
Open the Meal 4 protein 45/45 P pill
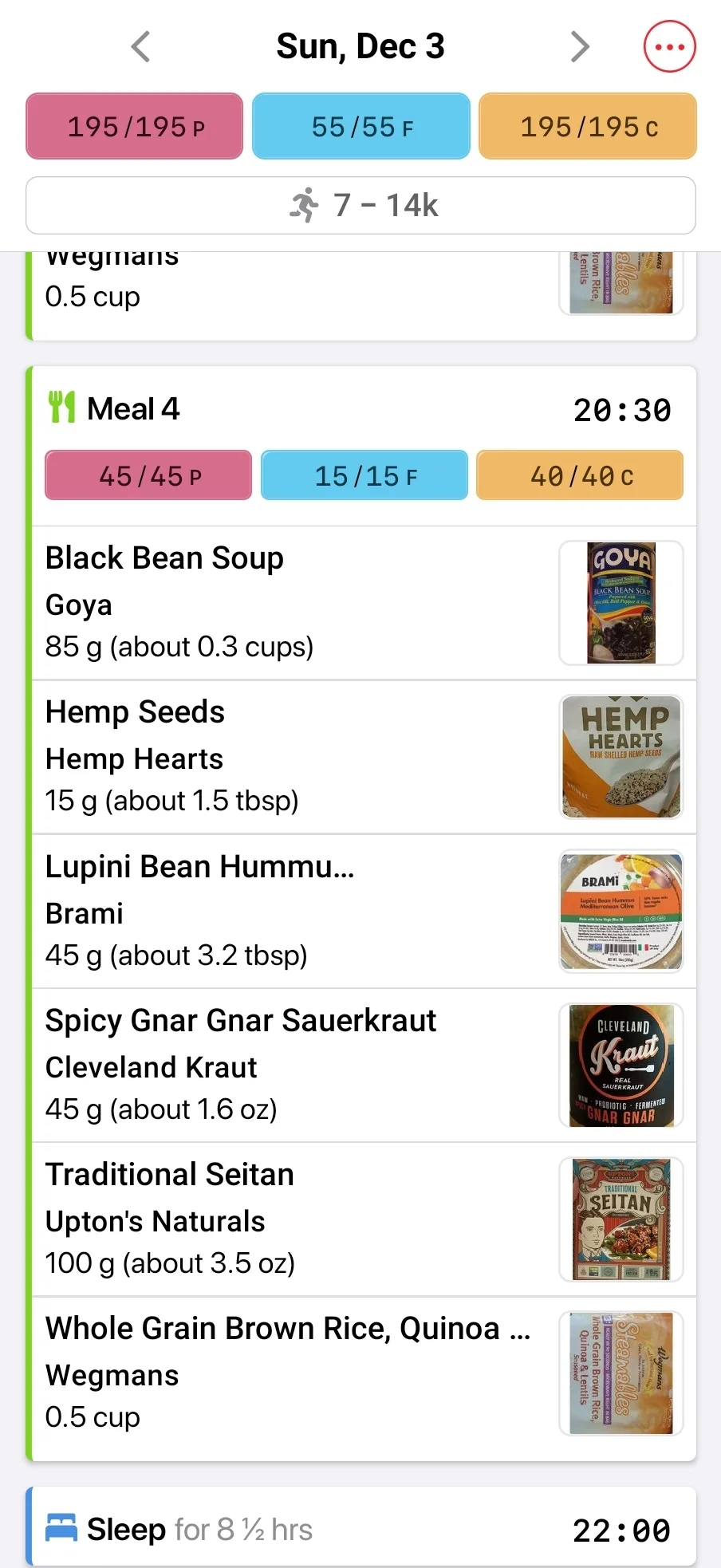coord(148,475)
